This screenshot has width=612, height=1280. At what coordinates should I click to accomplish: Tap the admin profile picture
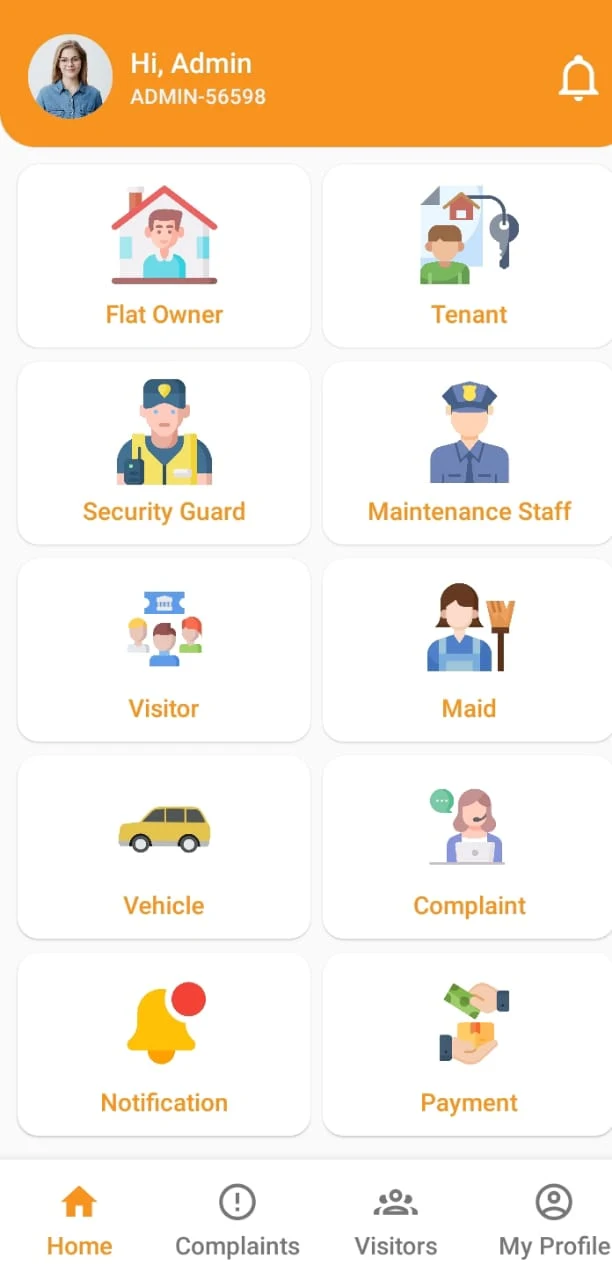(x=70, y=77)
